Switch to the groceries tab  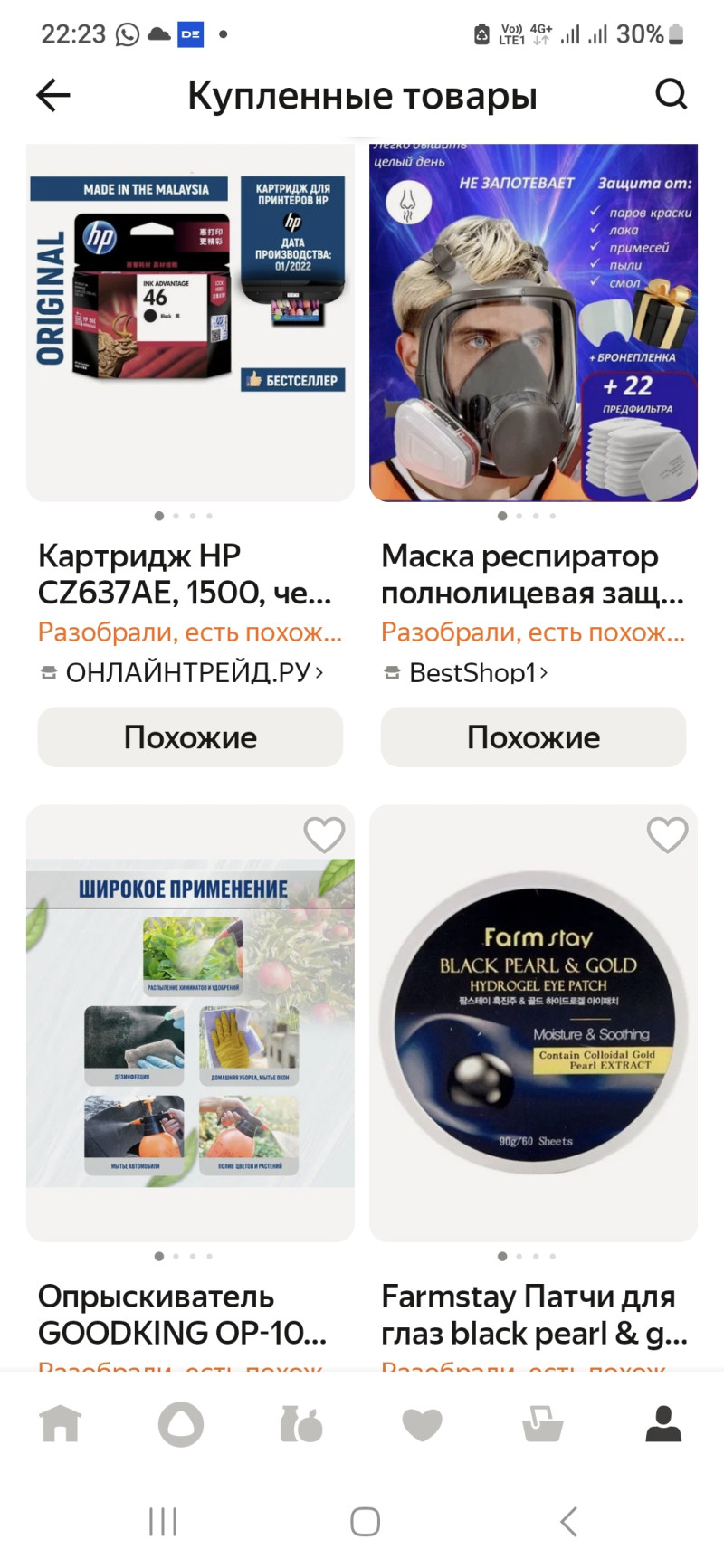click(301, 1425)
